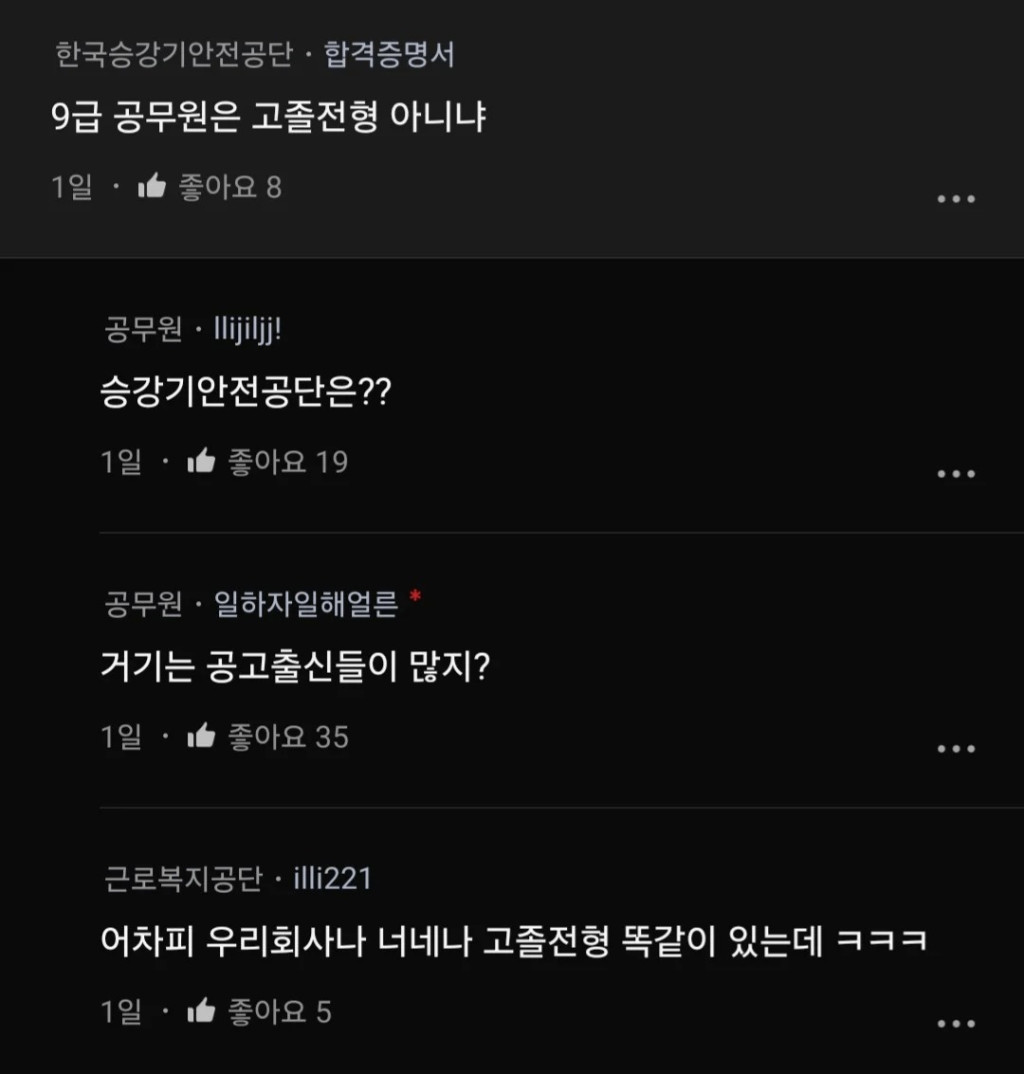Open more options for 일하자일해얼른's reply
Screen dimensions: 1024x1074
956,749
